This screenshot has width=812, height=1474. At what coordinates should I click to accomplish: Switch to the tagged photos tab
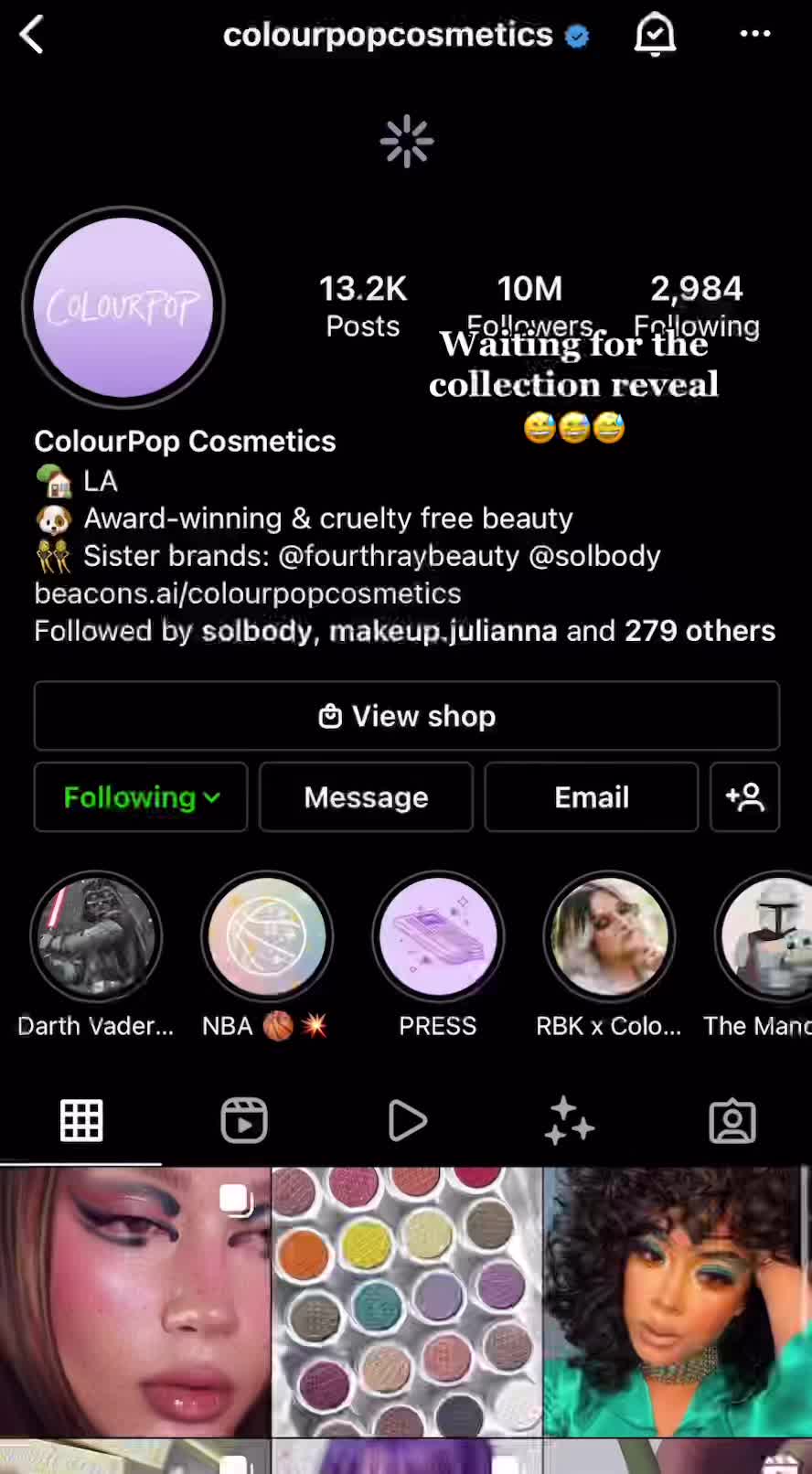click(x=732, y=1121)
